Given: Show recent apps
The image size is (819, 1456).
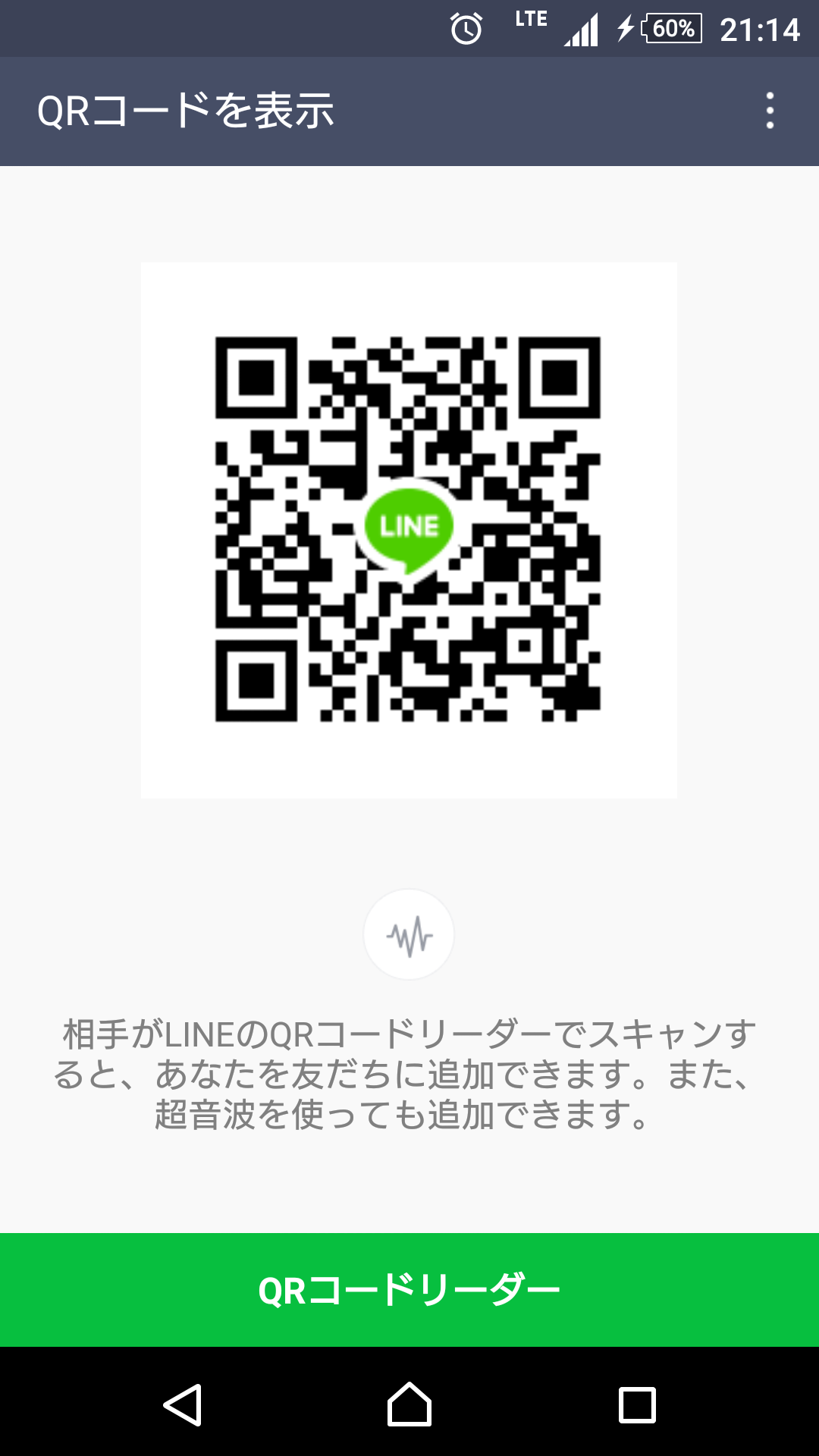Looking at the screenshot, I should coord(637,1404).
